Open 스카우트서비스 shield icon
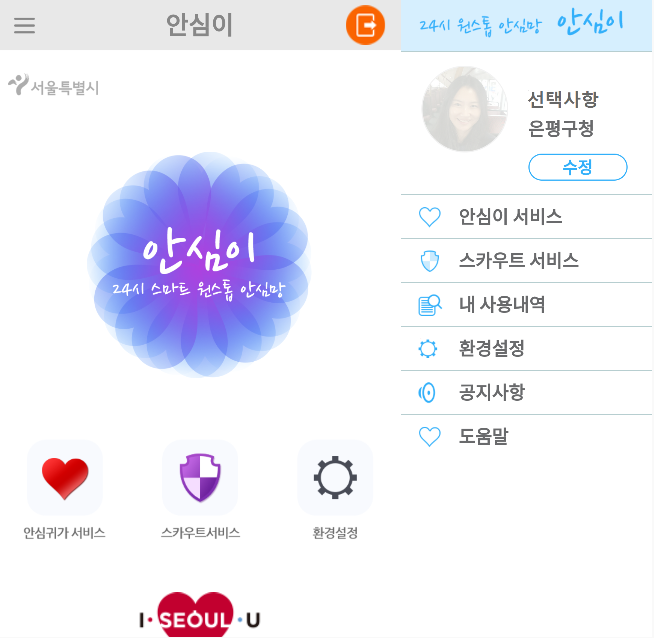Screen dimensions: 654x638 click(x=200, y=478)
